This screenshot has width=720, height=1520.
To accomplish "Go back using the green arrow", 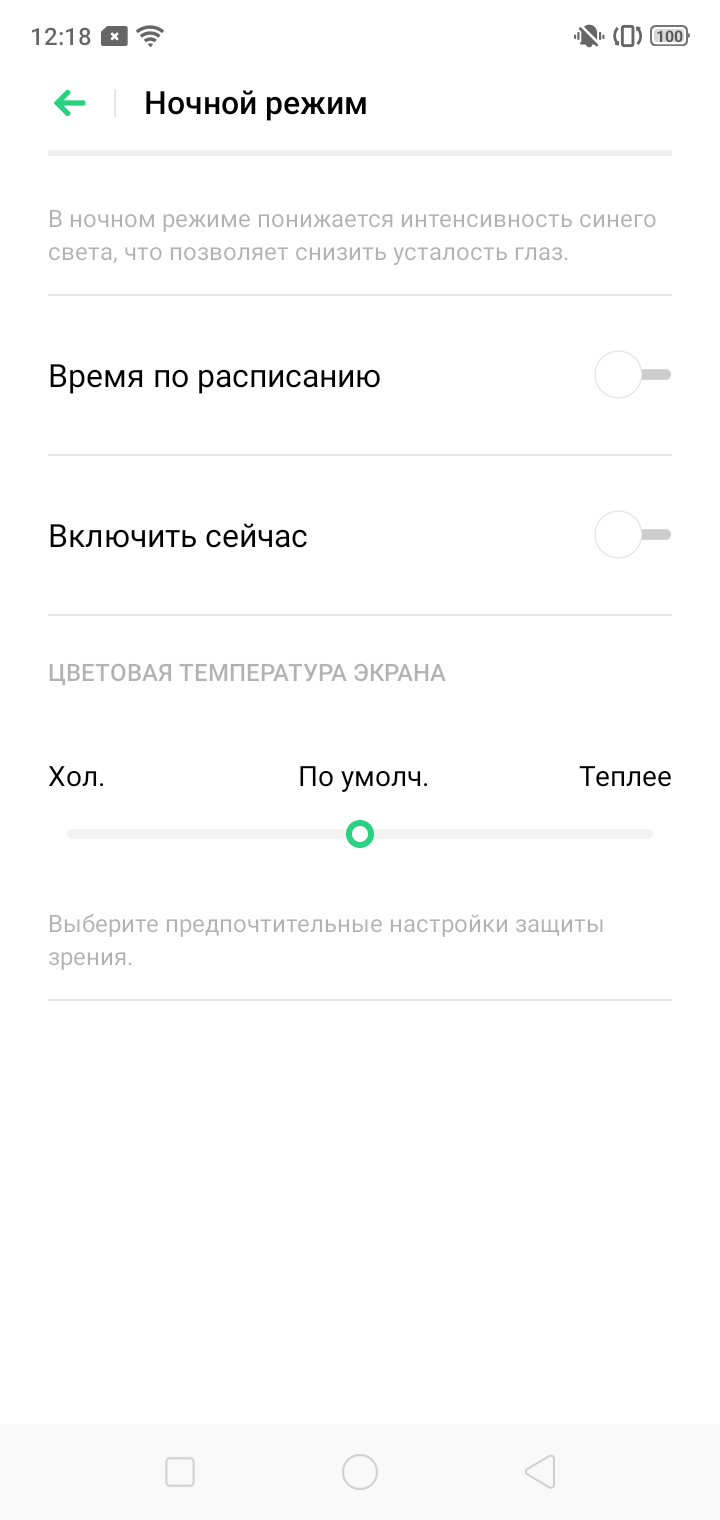I will pos(70,103).
